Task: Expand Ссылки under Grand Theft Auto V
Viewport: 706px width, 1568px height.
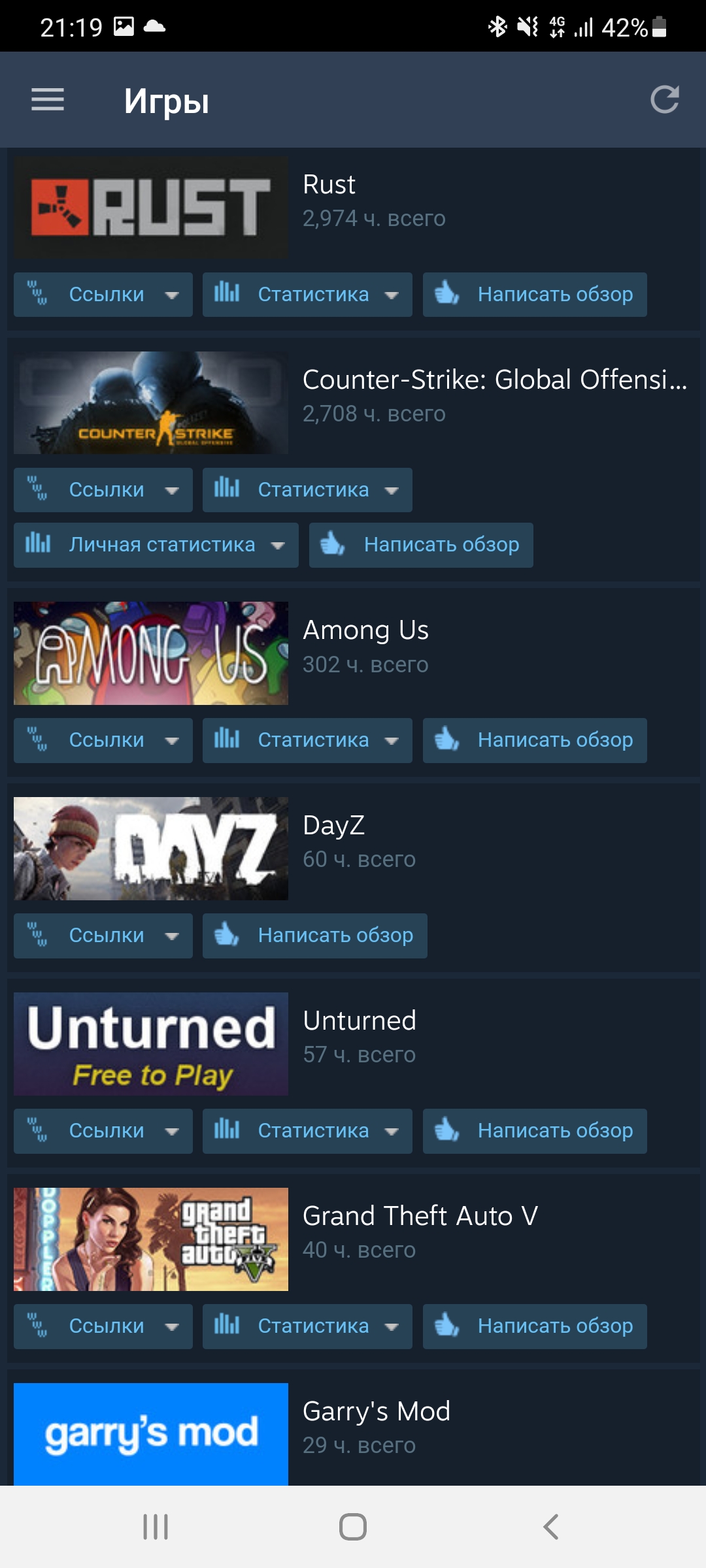Action: (103, 1326)
